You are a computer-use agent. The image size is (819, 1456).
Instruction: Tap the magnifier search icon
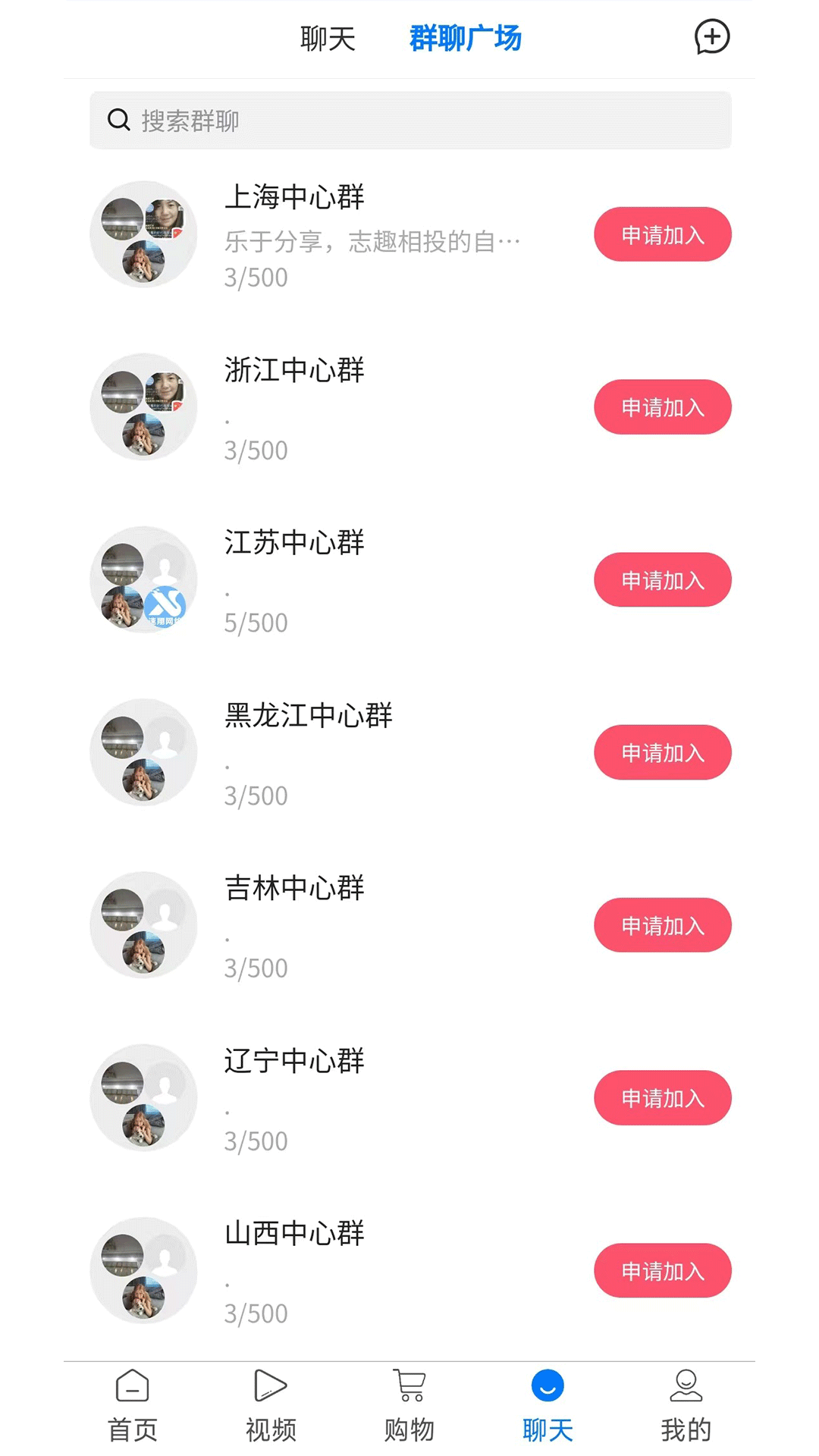point(118,119)
